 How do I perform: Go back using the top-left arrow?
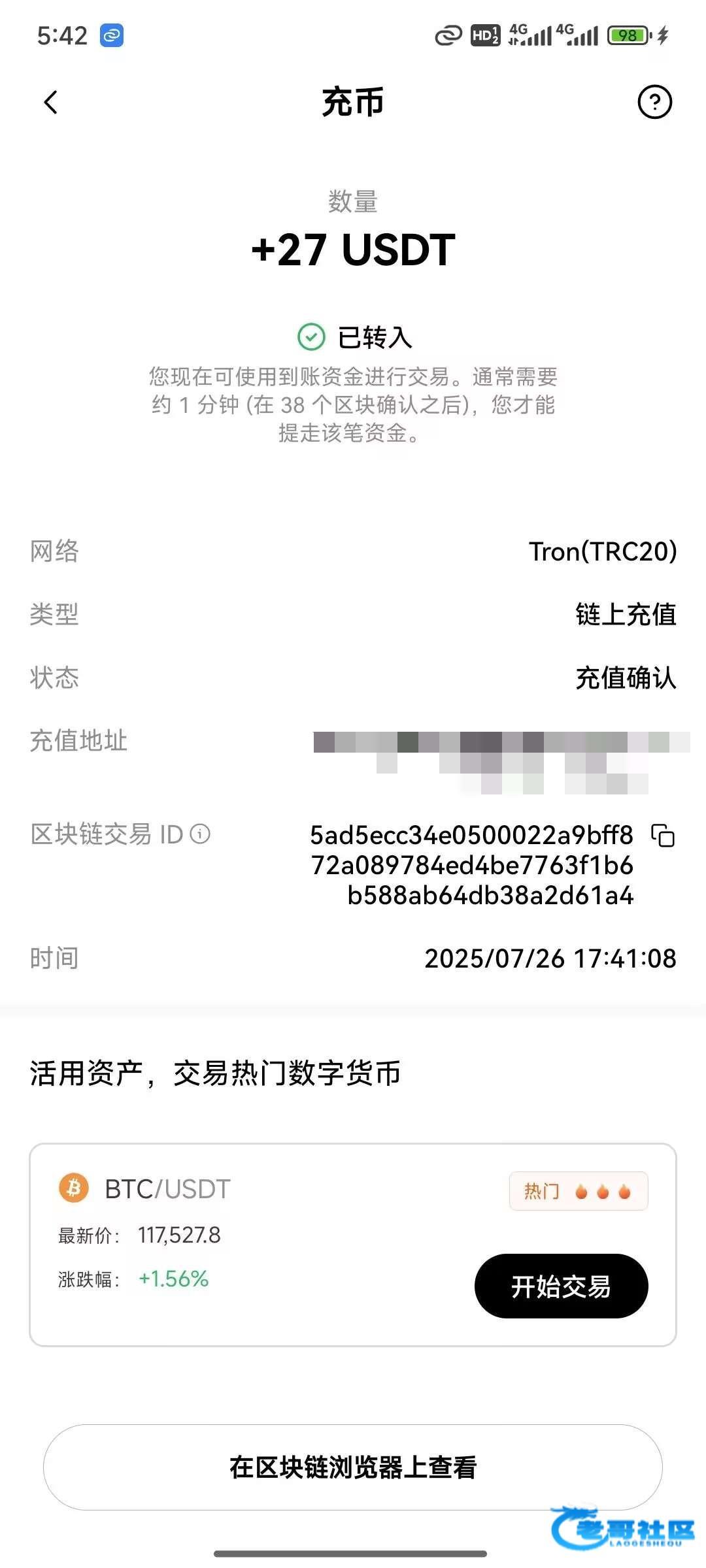point(50,102)
